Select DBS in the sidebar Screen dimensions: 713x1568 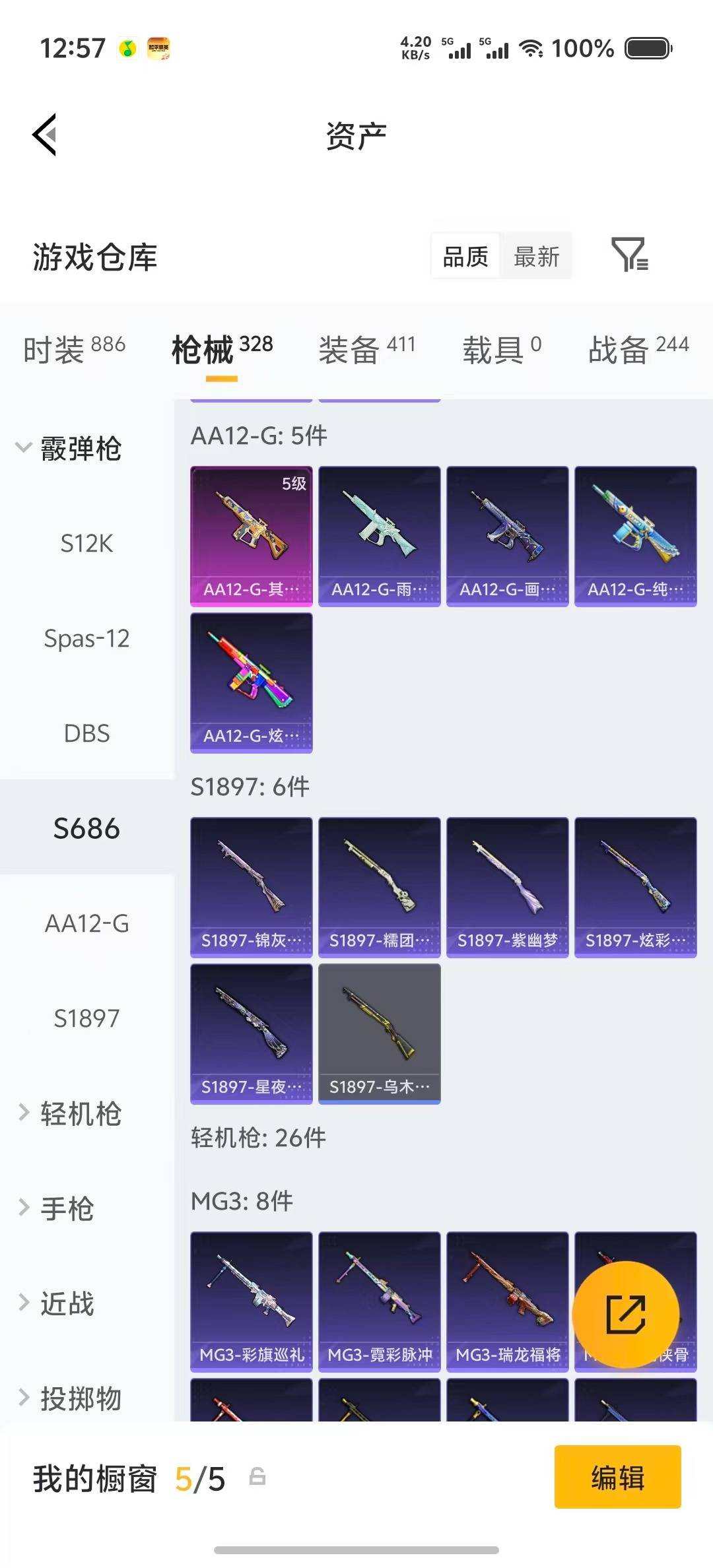(87, 734)
